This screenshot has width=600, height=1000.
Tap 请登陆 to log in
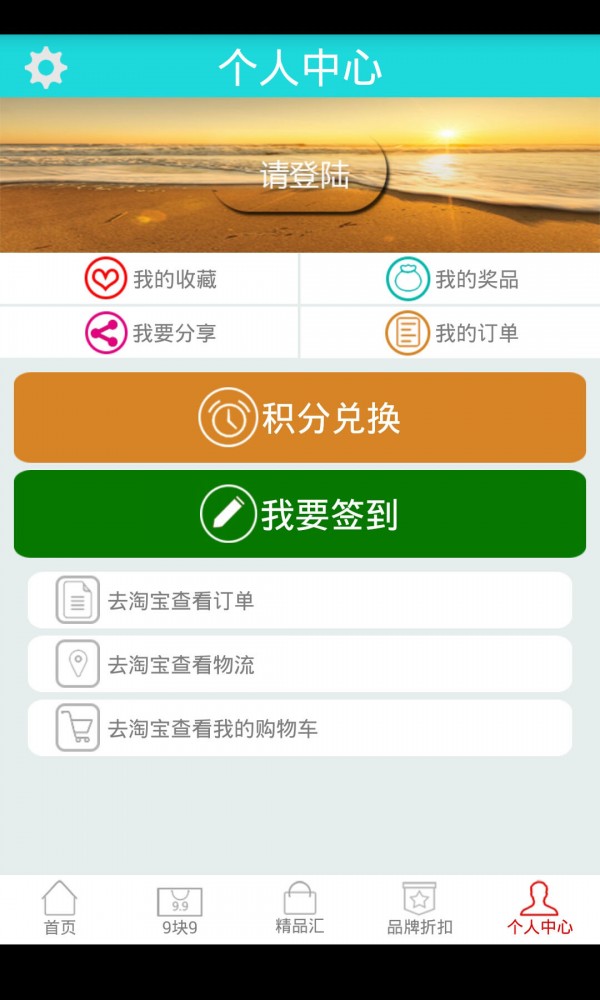(304, 176)
